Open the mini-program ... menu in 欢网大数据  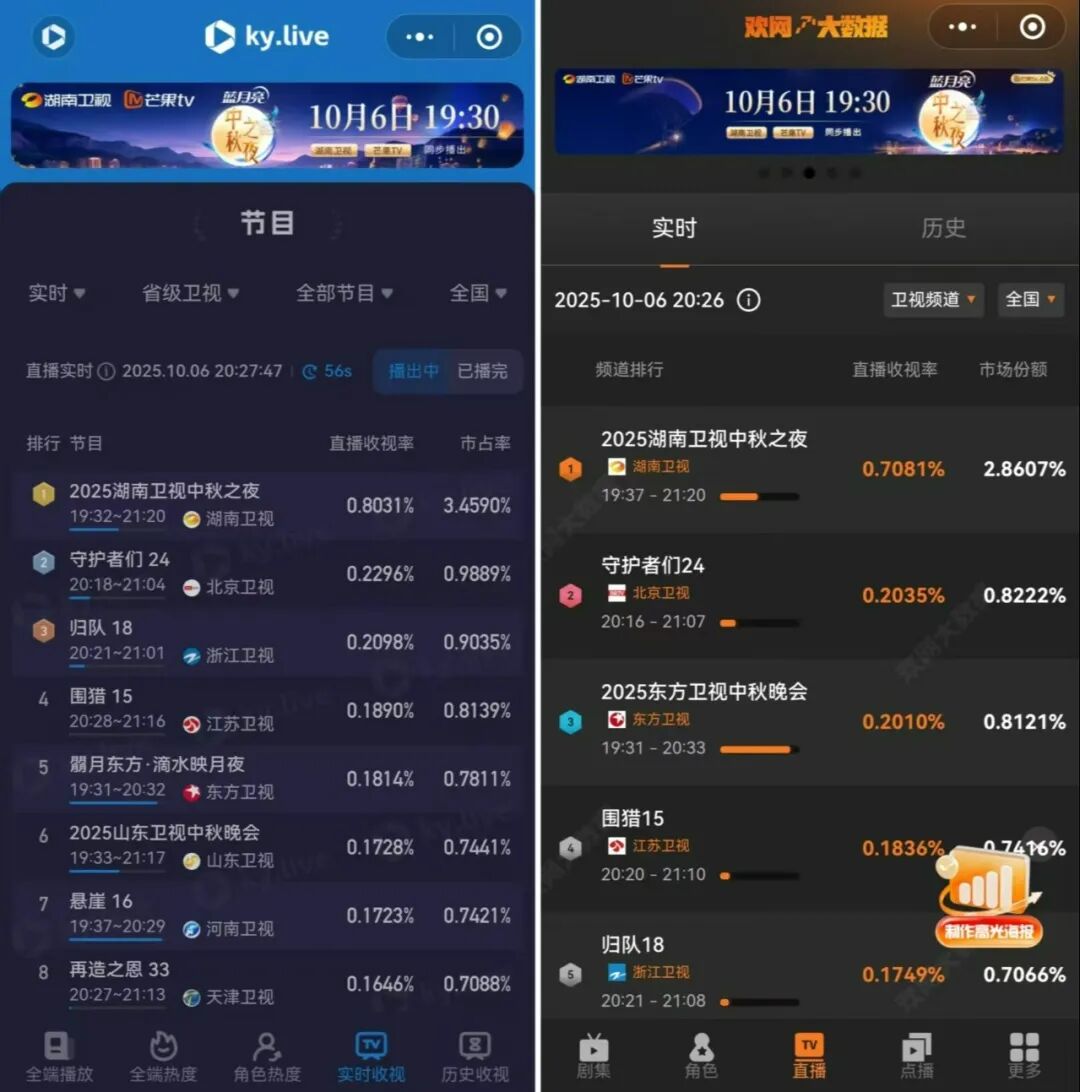[962, 27]
